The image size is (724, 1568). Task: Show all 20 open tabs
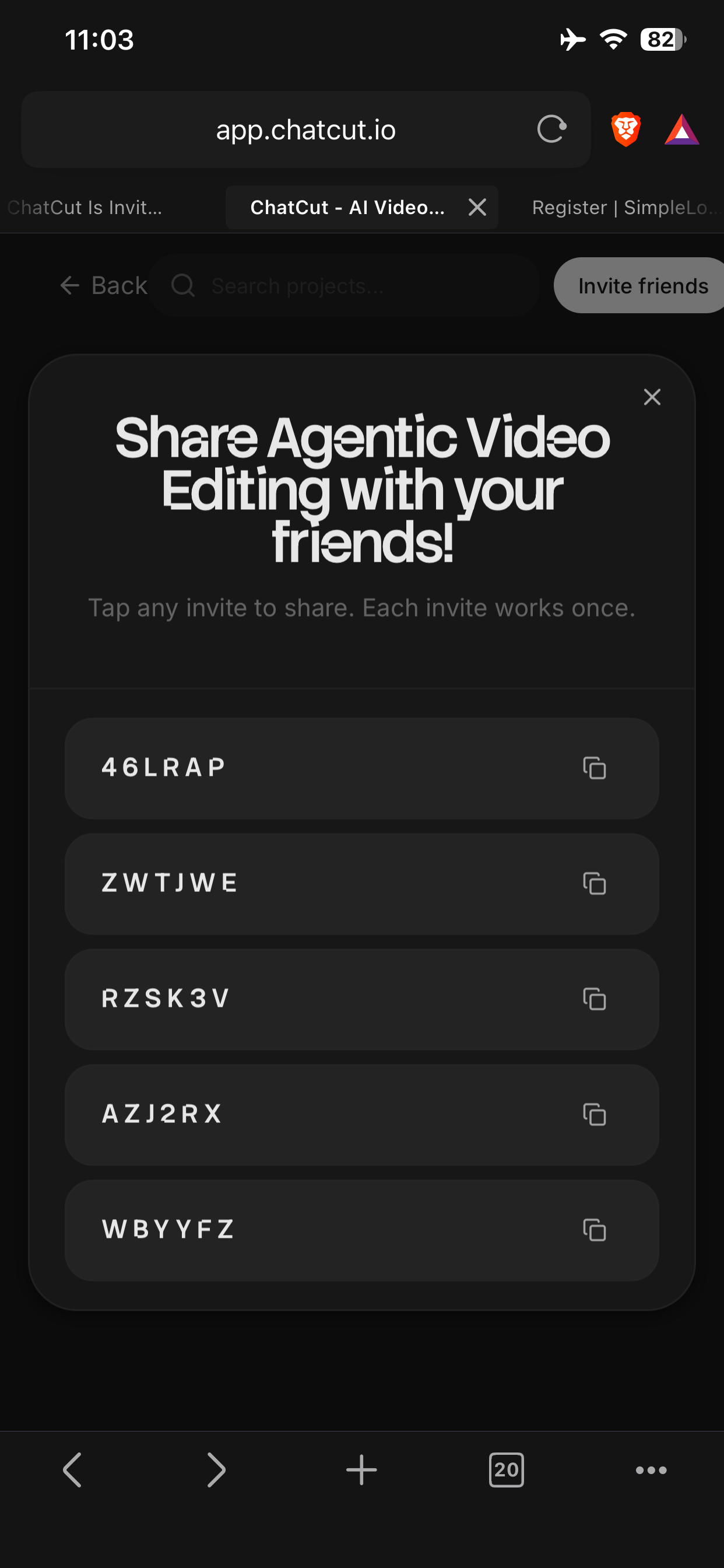pyautogui.click(x=506, y=1470)
